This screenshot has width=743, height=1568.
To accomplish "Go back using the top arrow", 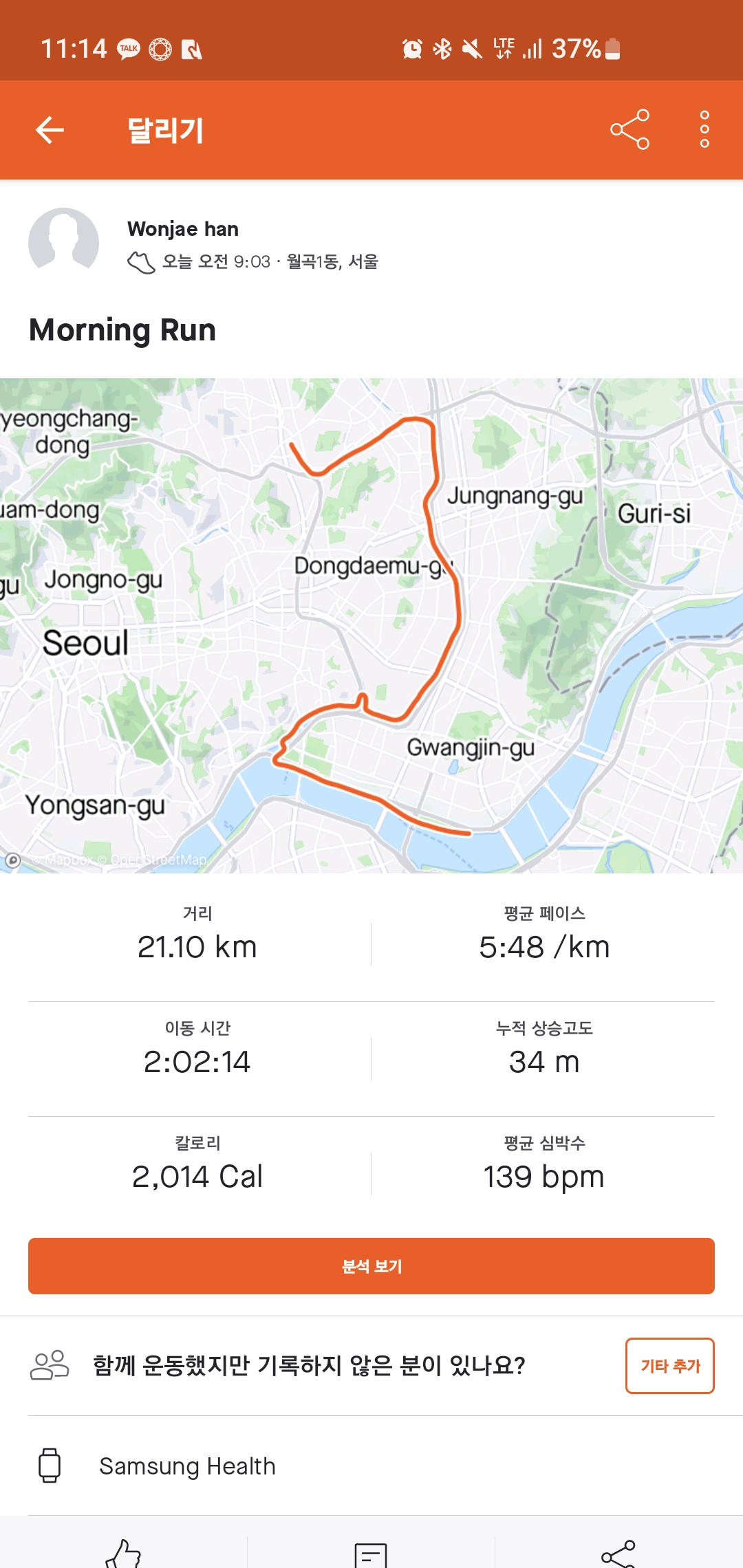I will click(50, 130).
